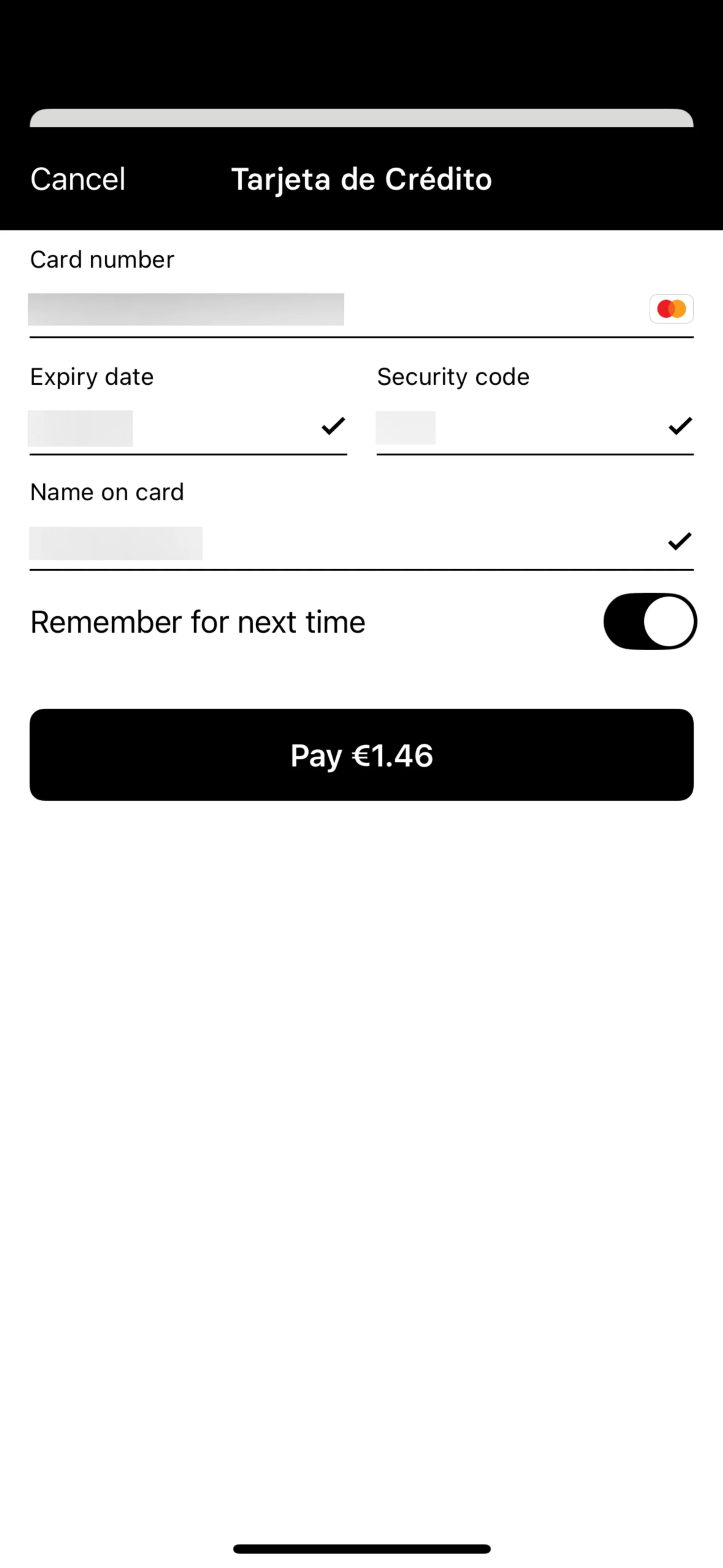
Task: Pay €1.46 now
Action: point(361,755)
